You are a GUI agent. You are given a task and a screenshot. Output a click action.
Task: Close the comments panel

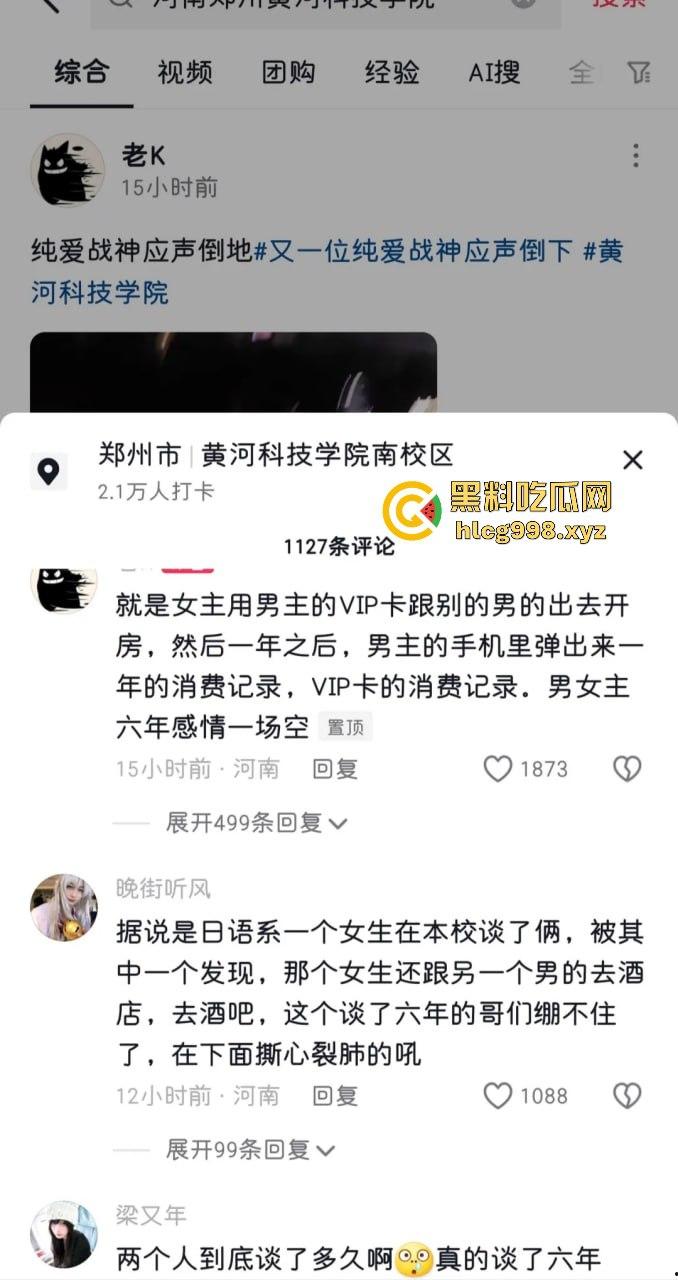[632, 460]
